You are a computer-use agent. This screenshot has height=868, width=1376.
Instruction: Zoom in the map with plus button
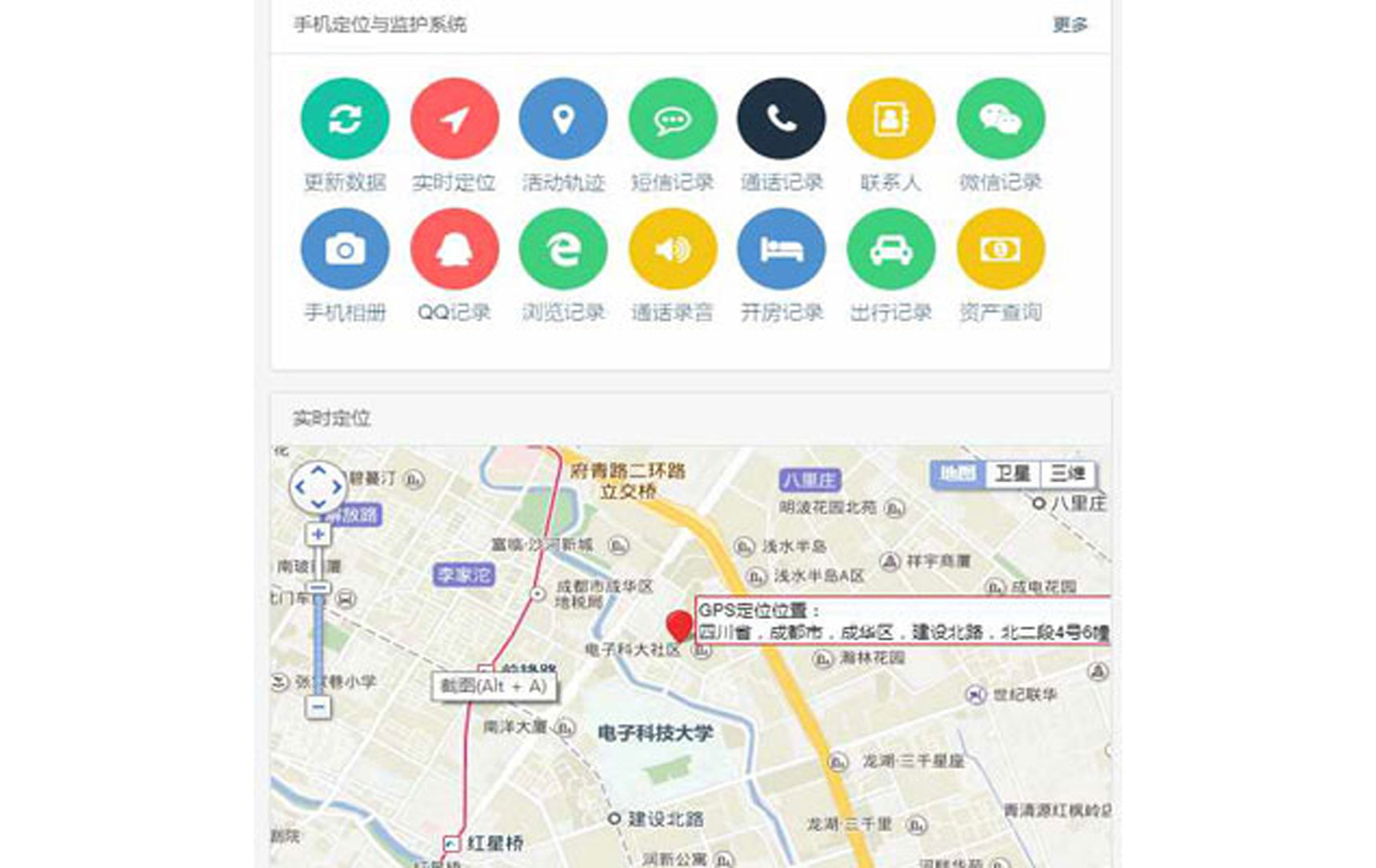pos(318,534)
